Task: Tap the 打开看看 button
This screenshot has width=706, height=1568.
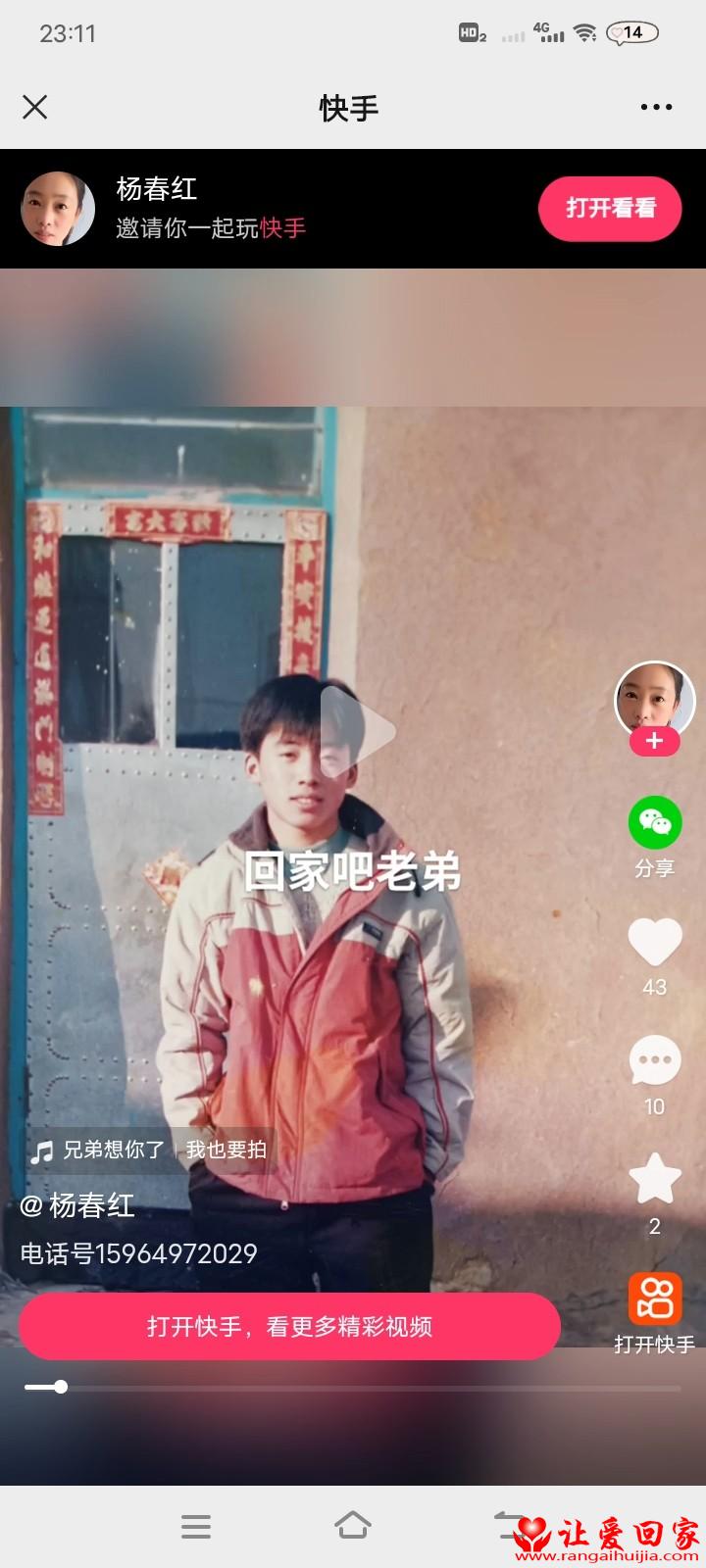Action: (610, 208)
